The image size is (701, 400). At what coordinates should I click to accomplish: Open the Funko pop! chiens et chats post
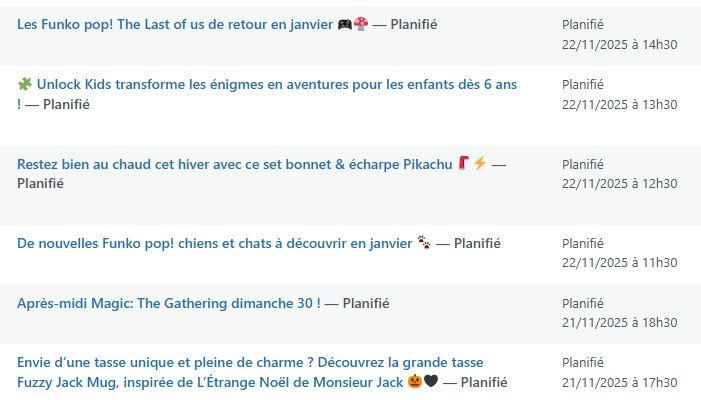pos(214,243)
